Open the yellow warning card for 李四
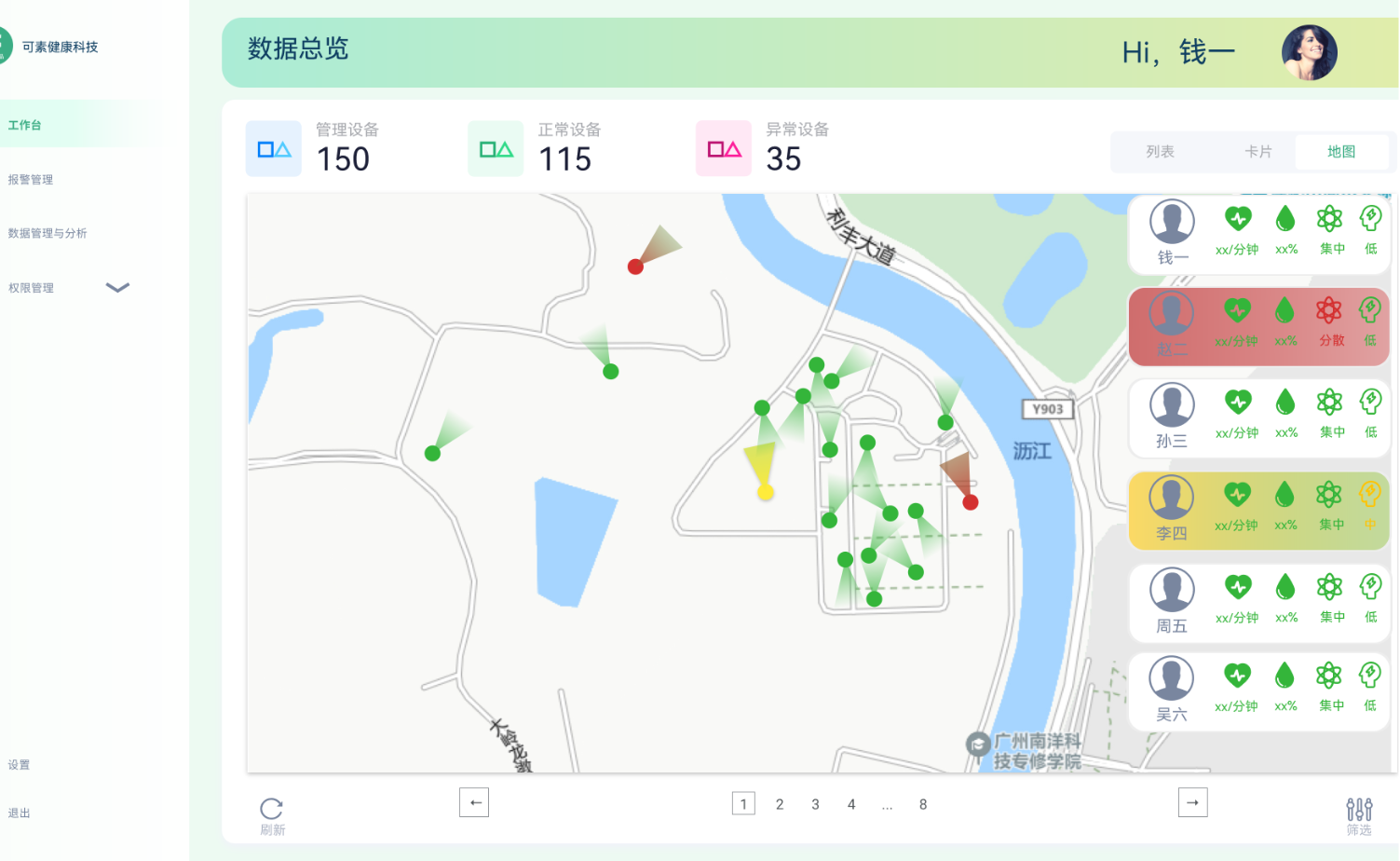Viewport: 1400px width, 861px height. pyautogui.click(x=1258, y=511)
